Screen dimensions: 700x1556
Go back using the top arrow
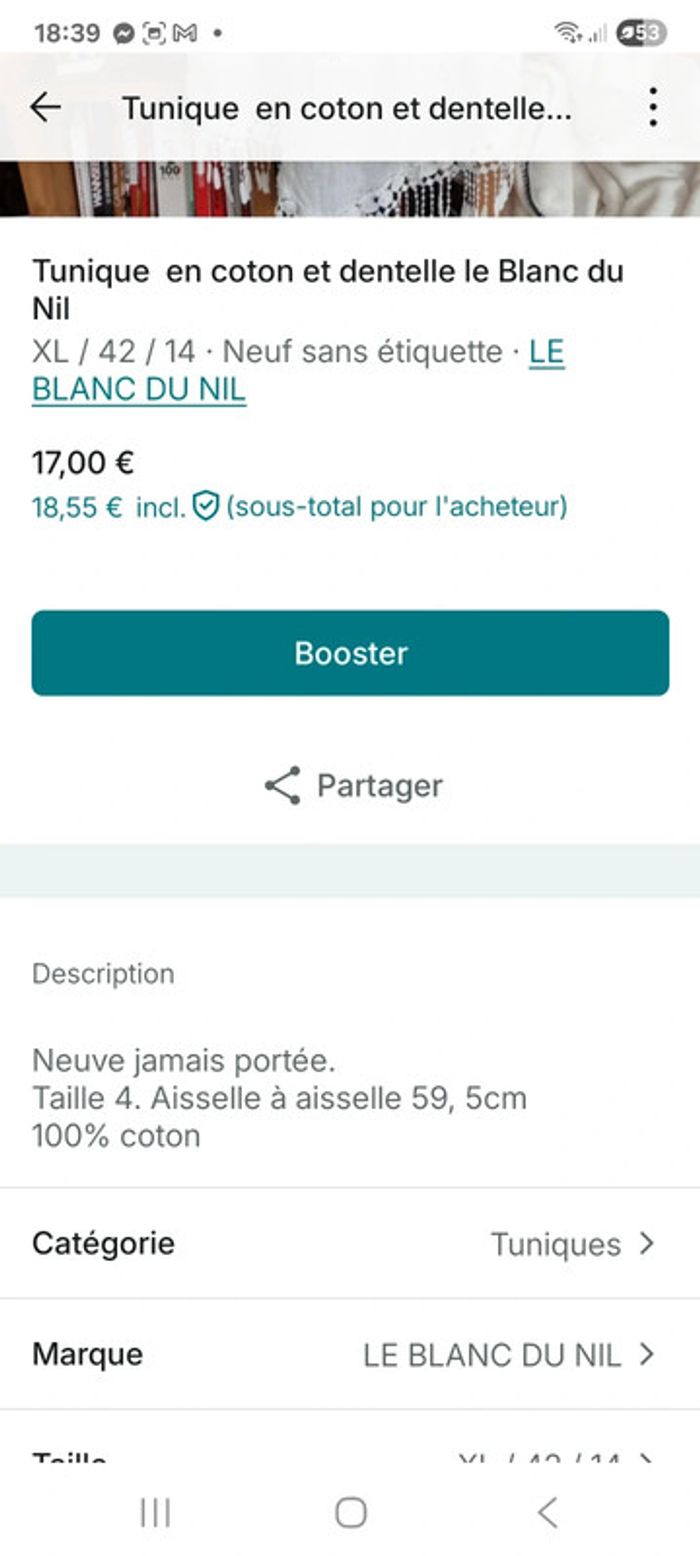pos(46,107)
